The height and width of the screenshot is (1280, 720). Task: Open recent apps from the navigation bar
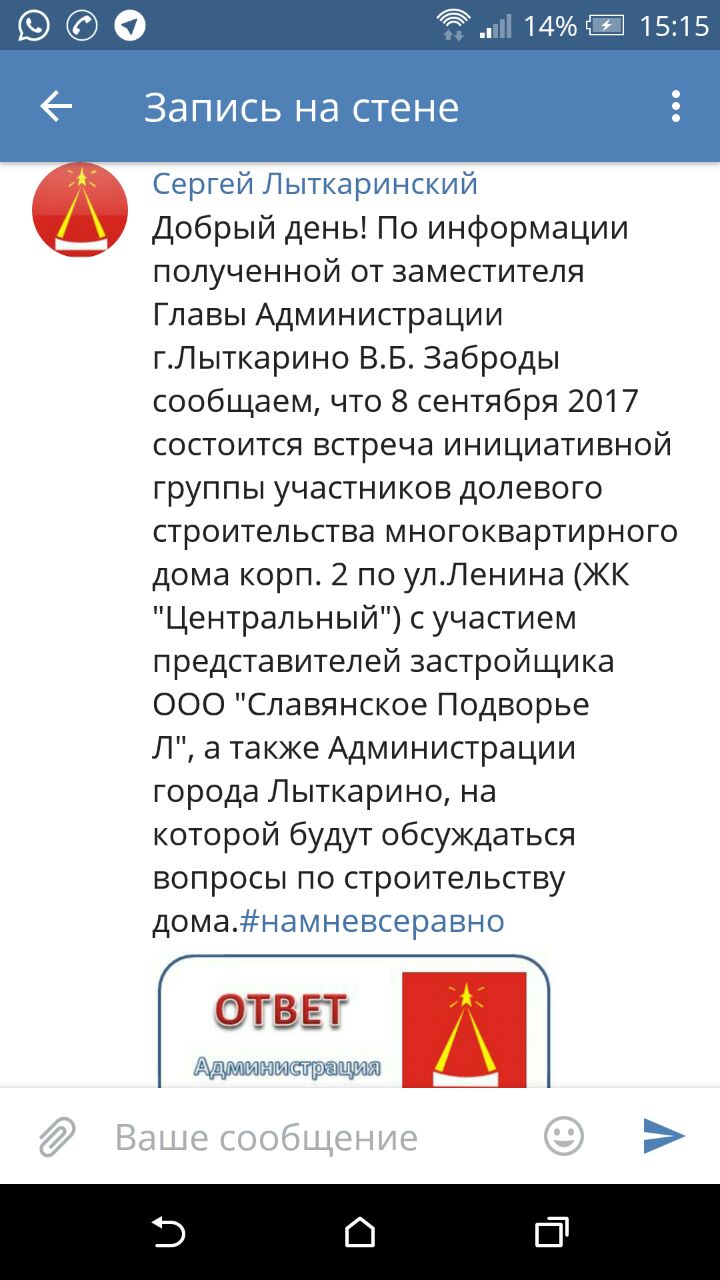coord(552,1232)
